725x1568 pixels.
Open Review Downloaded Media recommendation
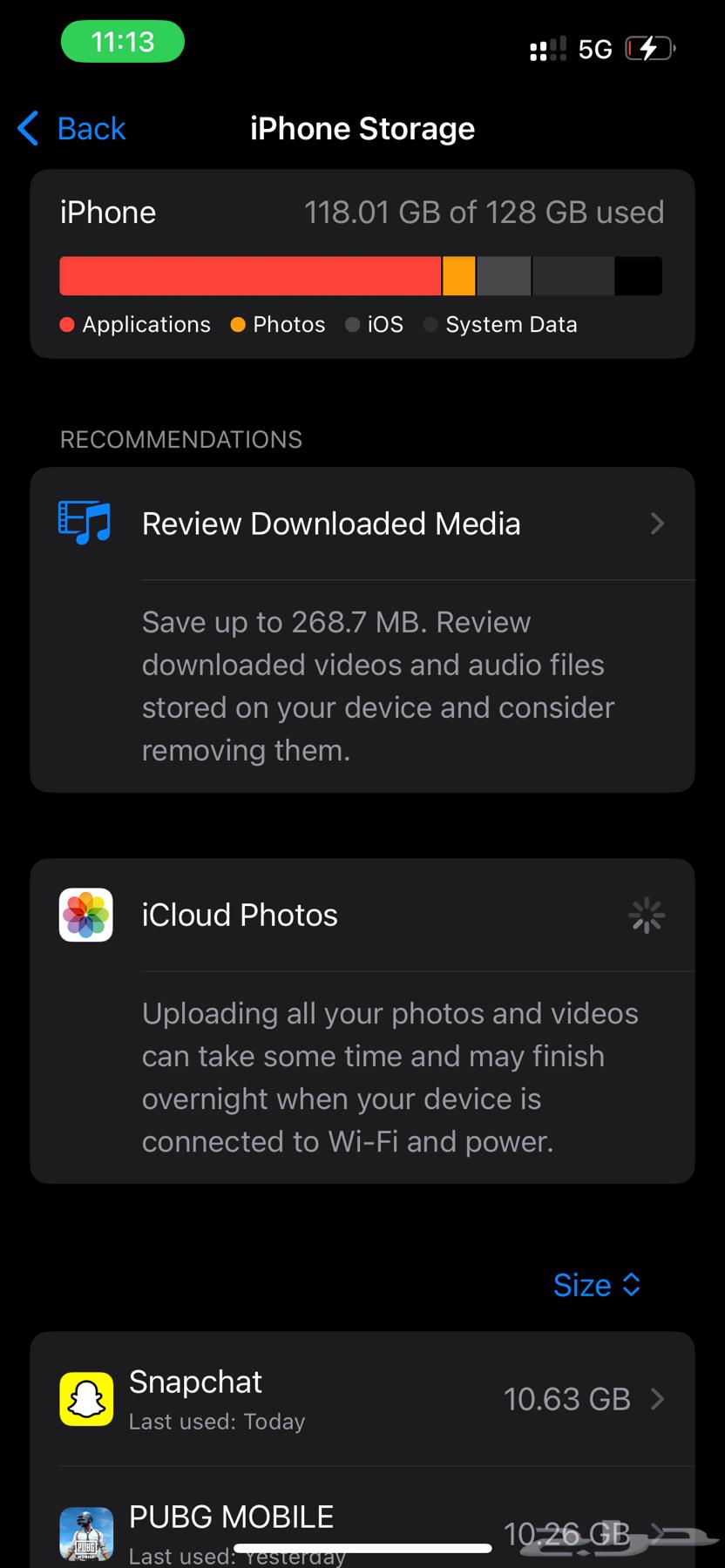click(x=362, y=524)
